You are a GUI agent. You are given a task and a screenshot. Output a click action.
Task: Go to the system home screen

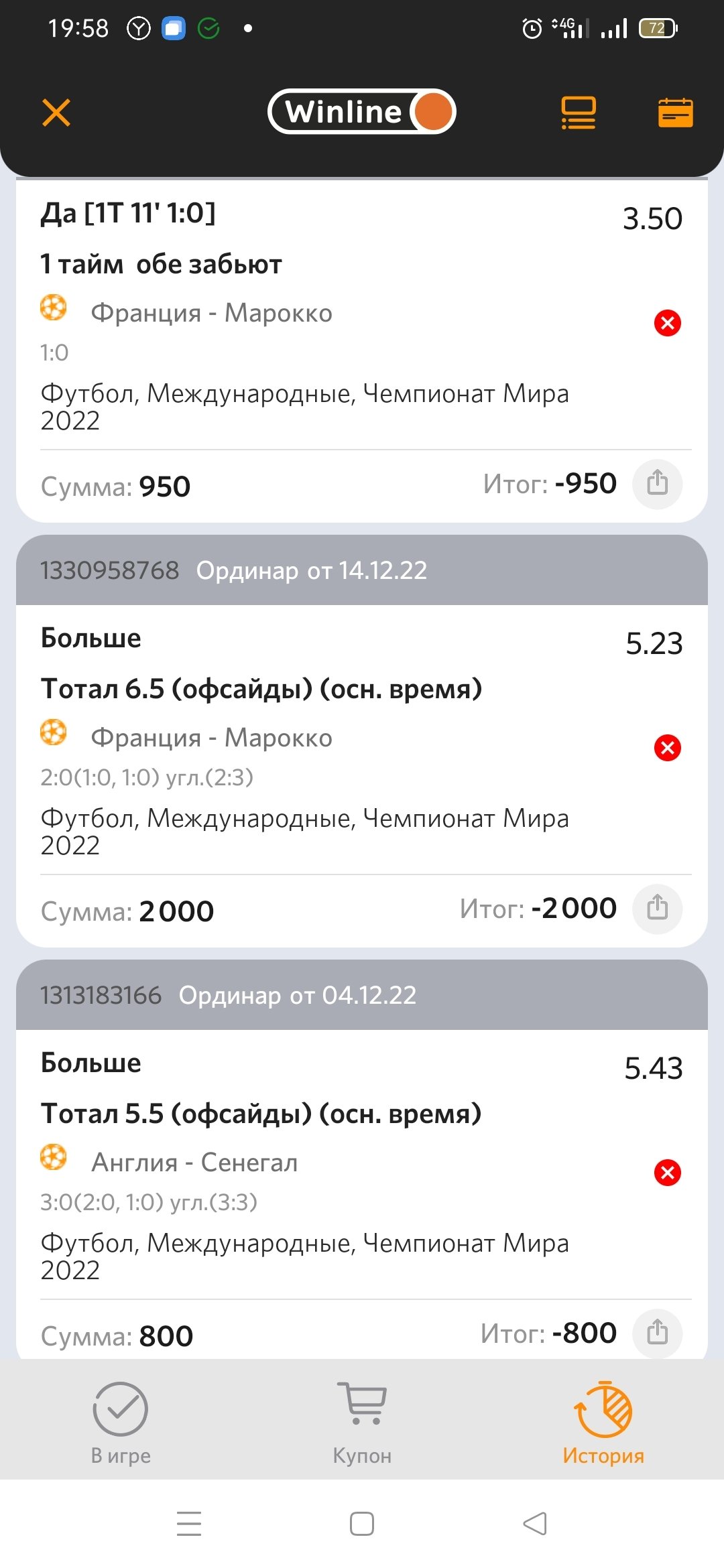point(362,1524)
